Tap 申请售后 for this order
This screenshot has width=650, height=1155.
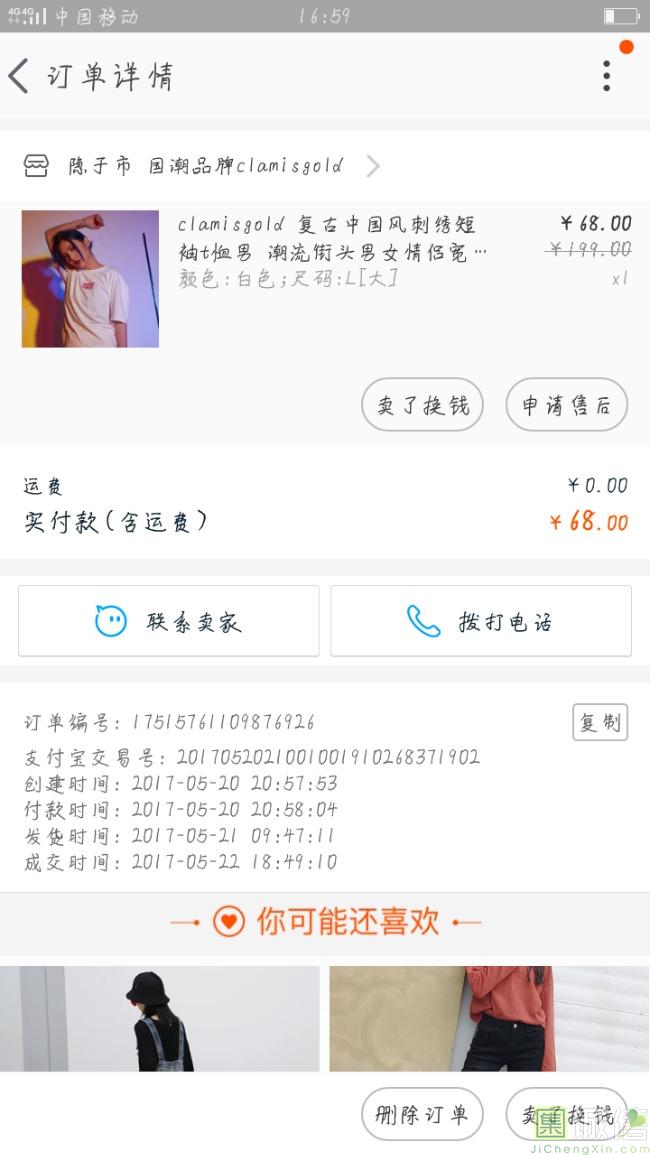pyautogui.click(x=566, y=405)
